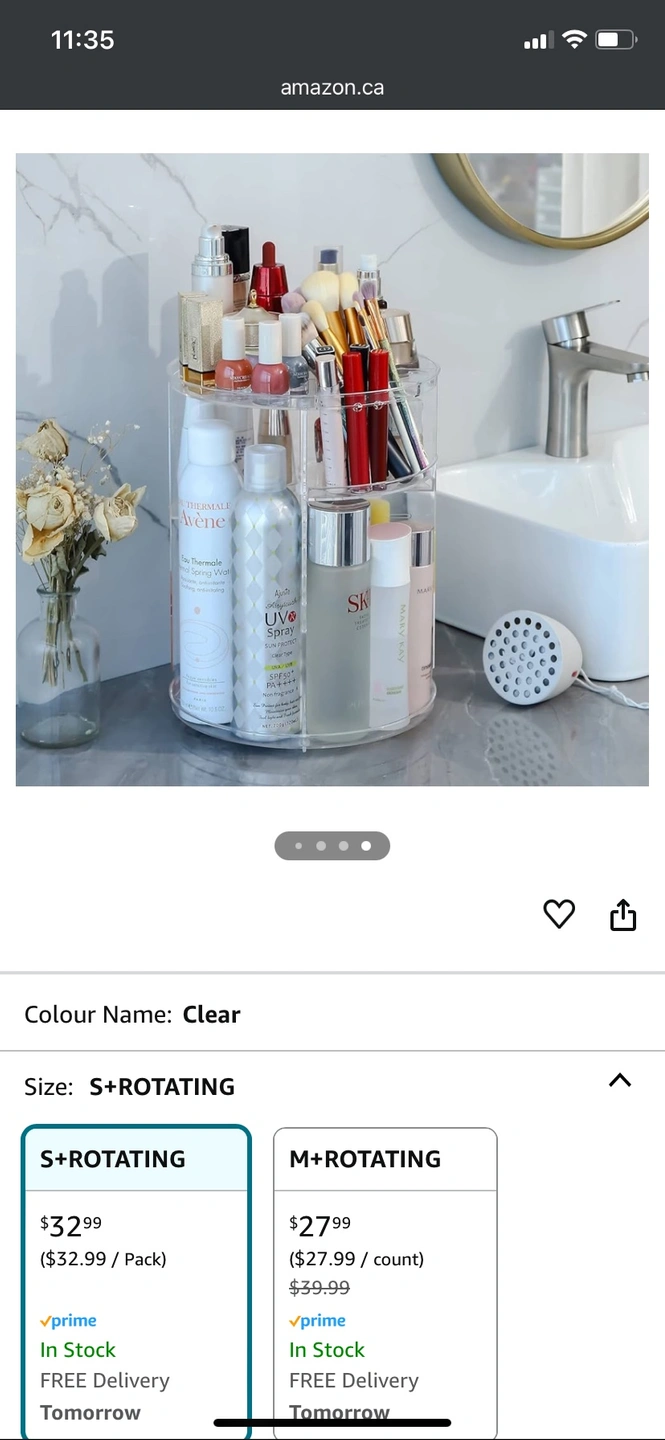
Task: Share this product
Action: (623, 914)
